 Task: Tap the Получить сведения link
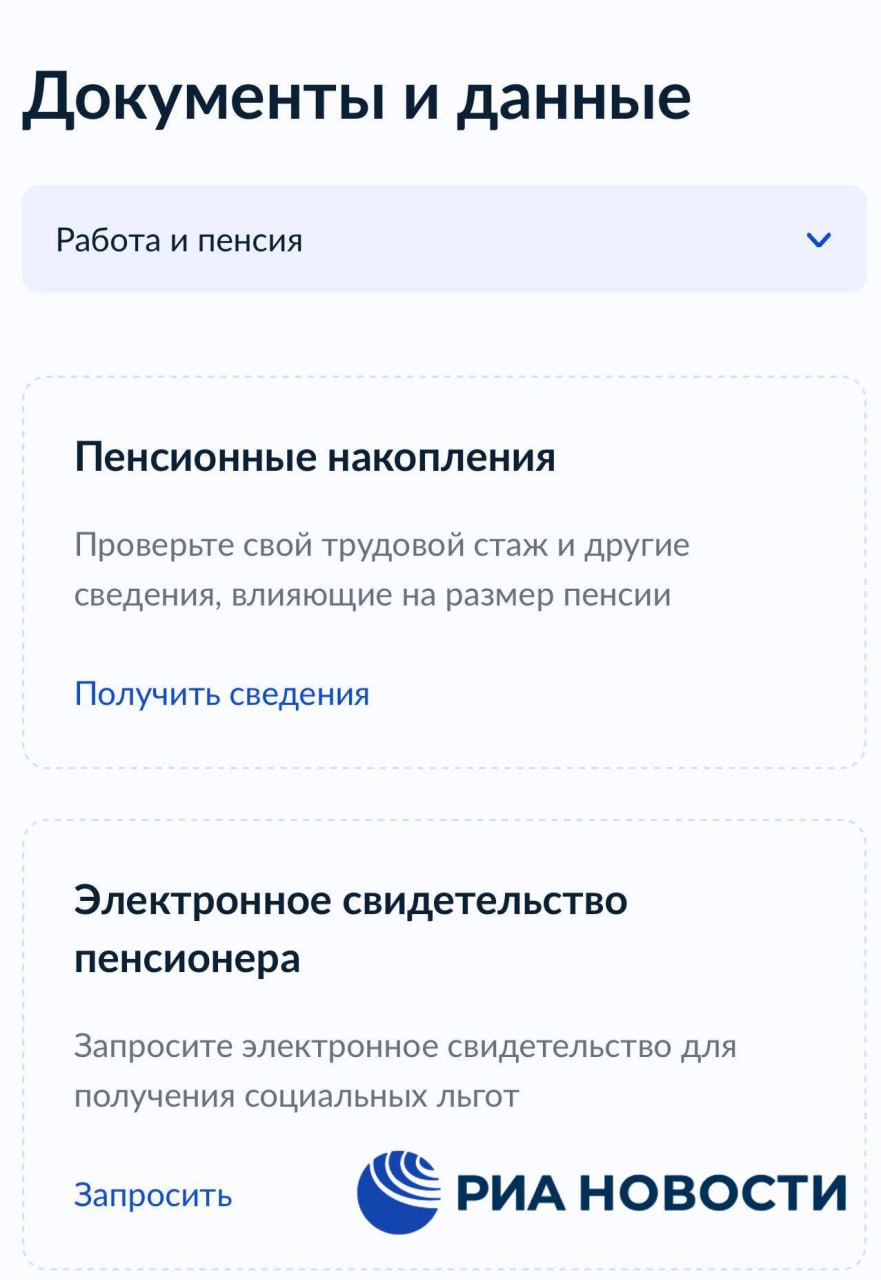[x=222, y=694]
